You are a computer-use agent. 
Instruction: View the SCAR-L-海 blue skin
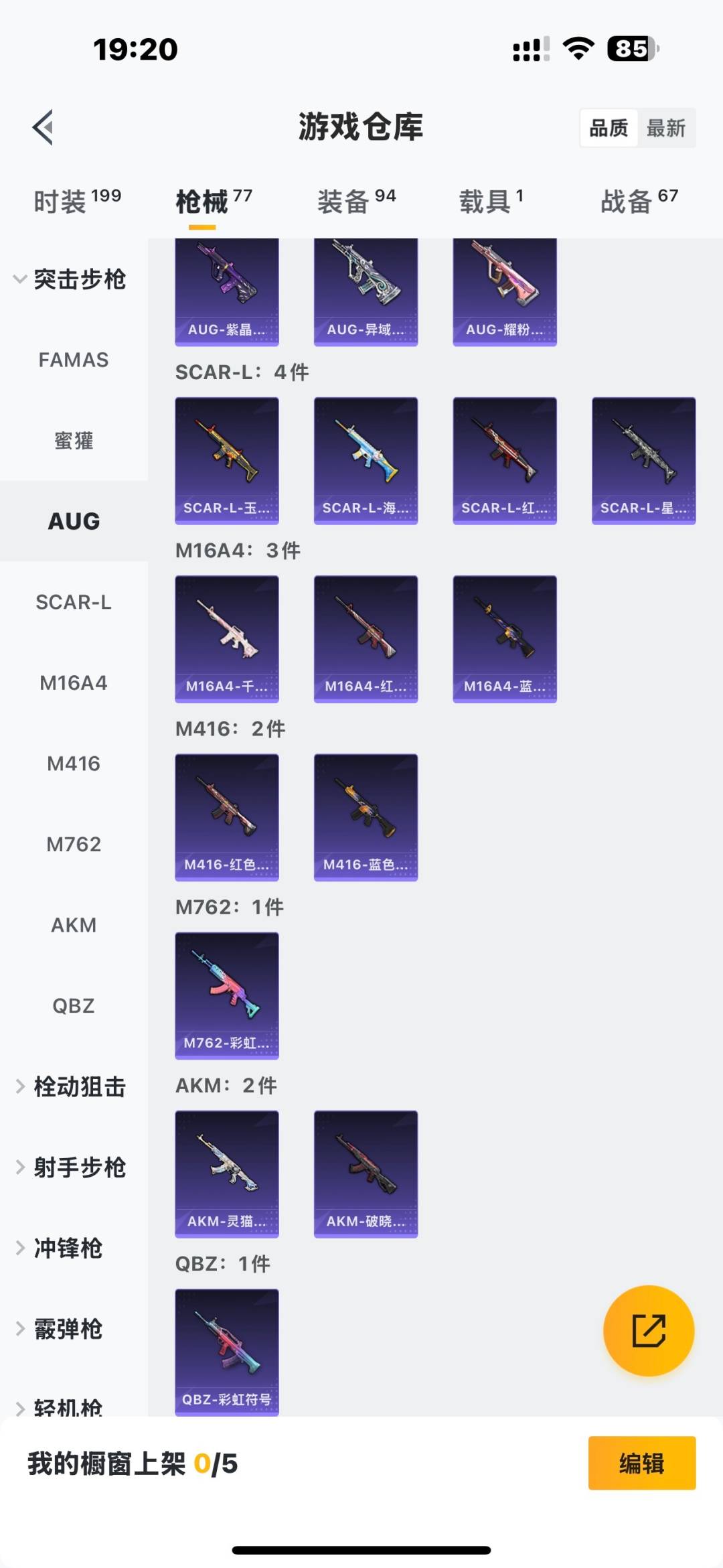366,460
